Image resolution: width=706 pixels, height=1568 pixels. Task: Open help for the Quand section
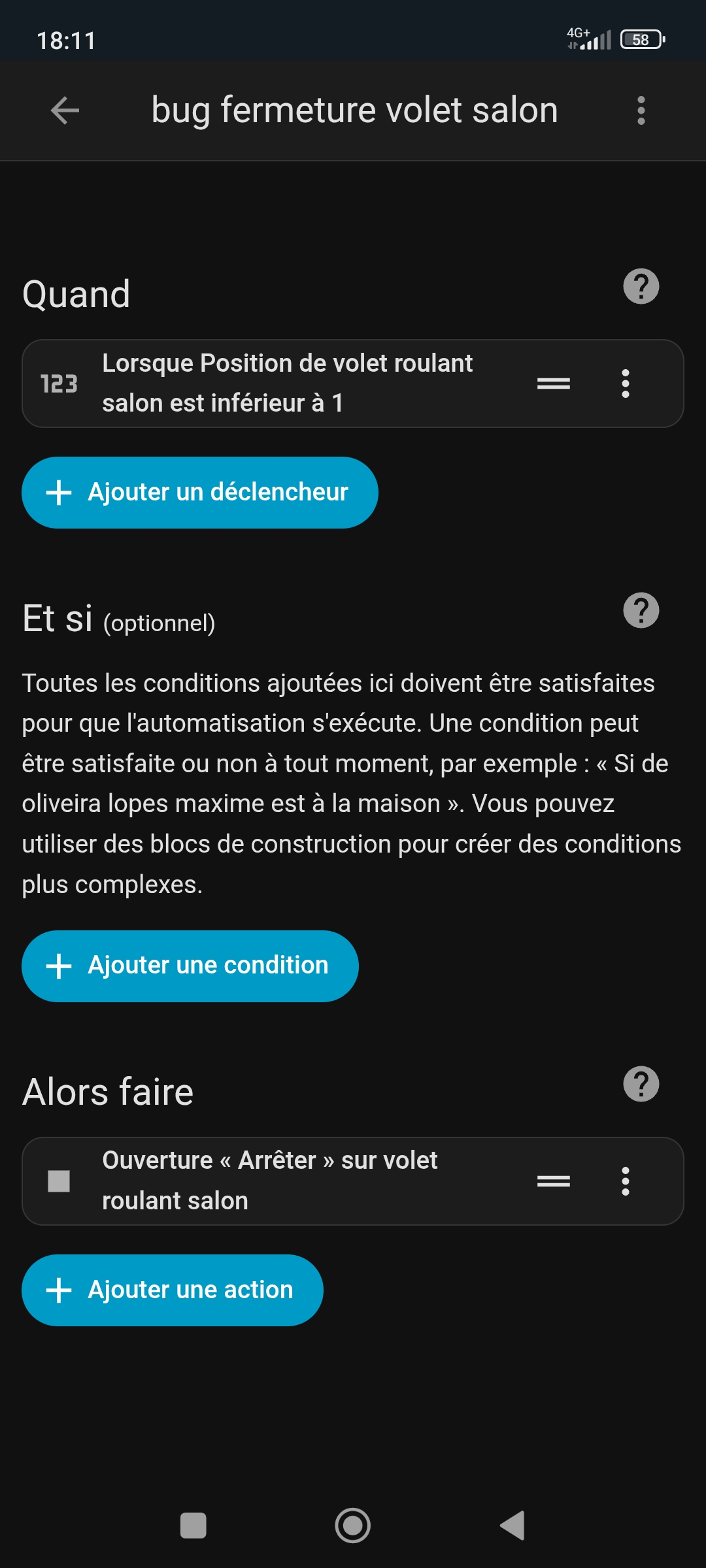(641, 286)
